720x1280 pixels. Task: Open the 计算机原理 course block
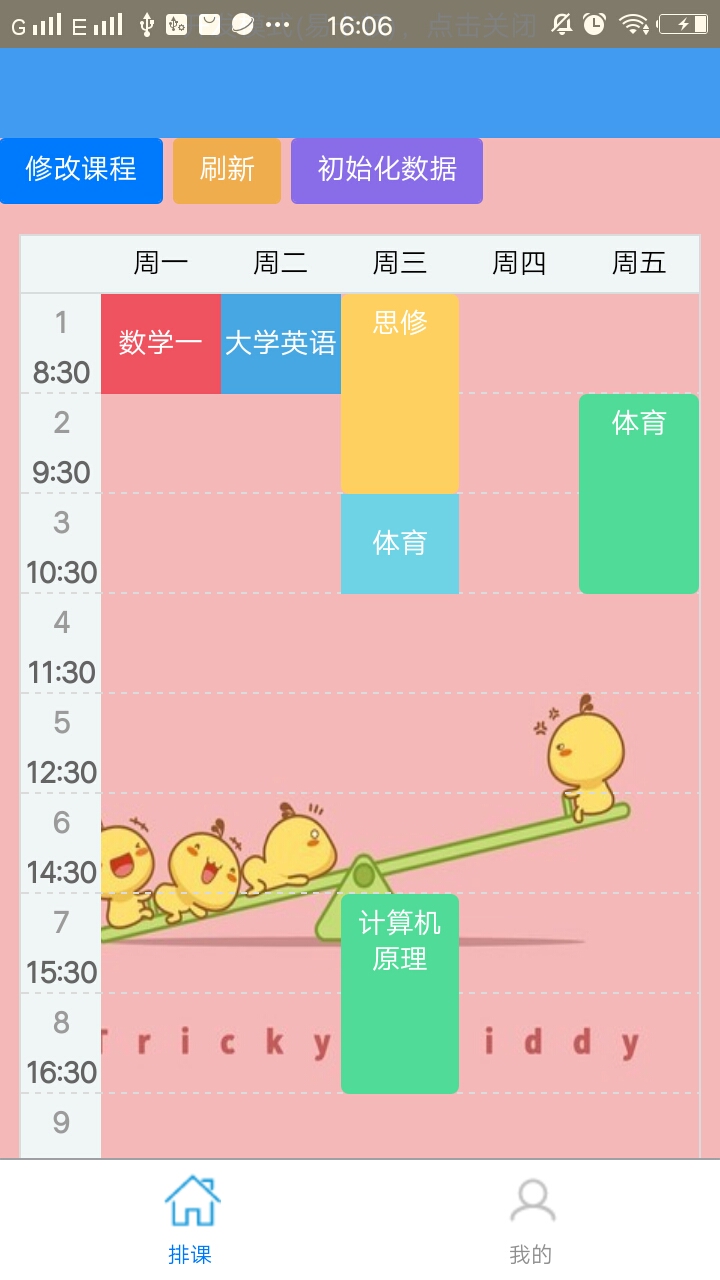(400, 993)
